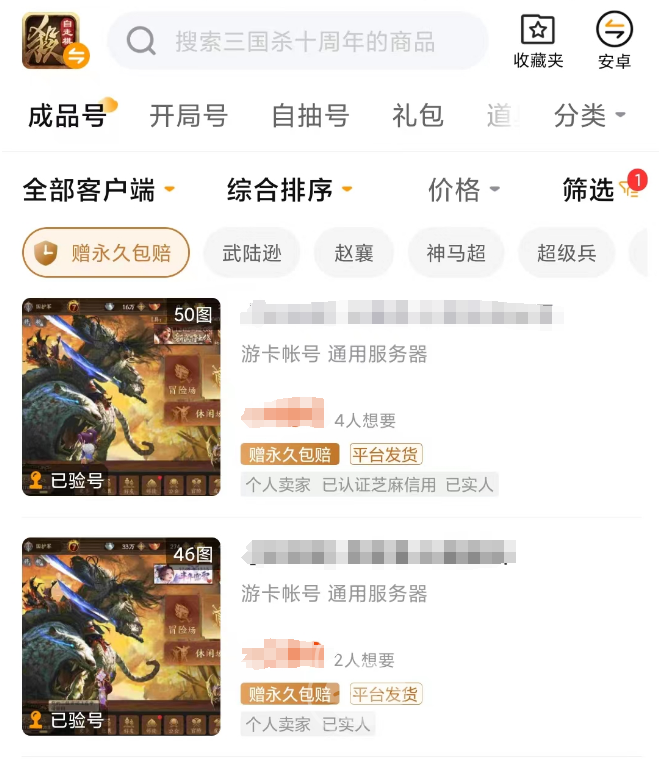Switch to the 礼包 tab
This screenshot has width=659, height=759.
tap(417, 116)
